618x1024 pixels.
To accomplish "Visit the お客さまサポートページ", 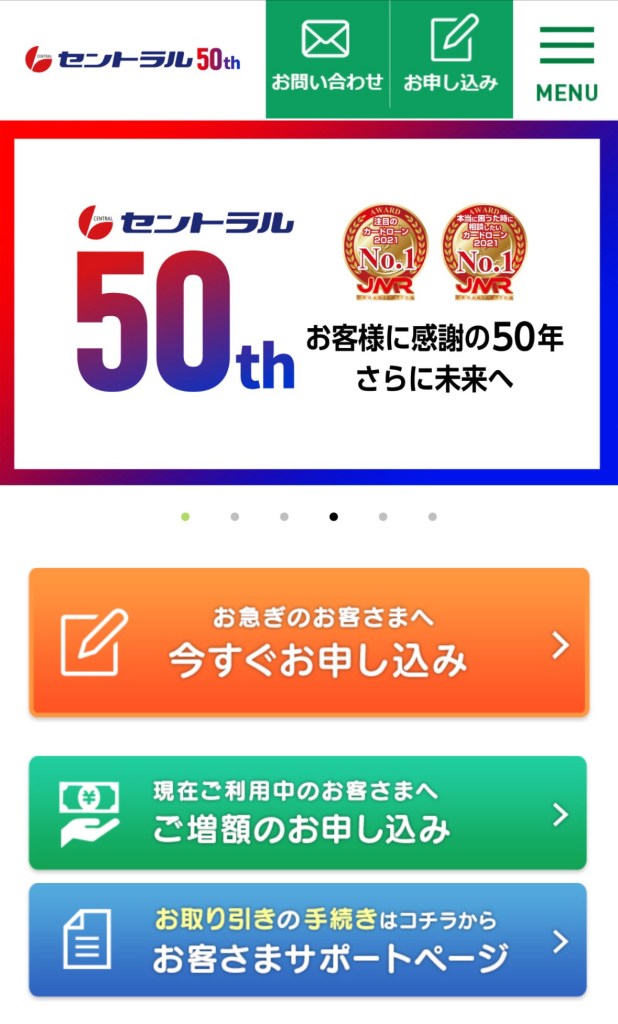I will 308,940.
